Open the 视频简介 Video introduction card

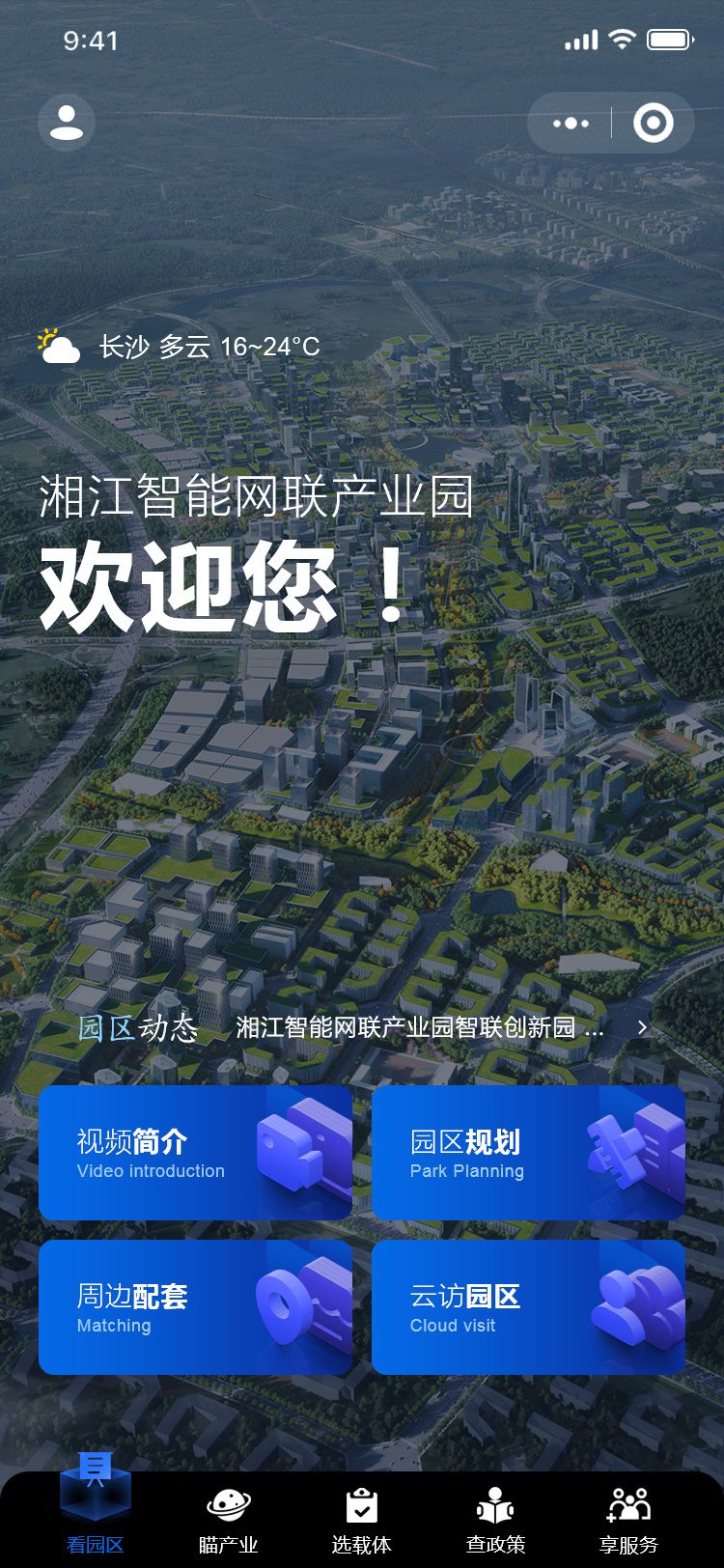pos(195,1153)
